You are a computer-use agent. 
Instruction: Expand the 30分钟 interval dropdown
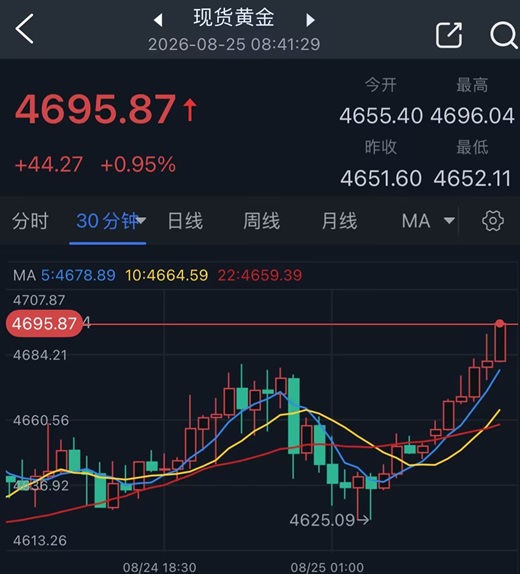[x=111, y=221]
